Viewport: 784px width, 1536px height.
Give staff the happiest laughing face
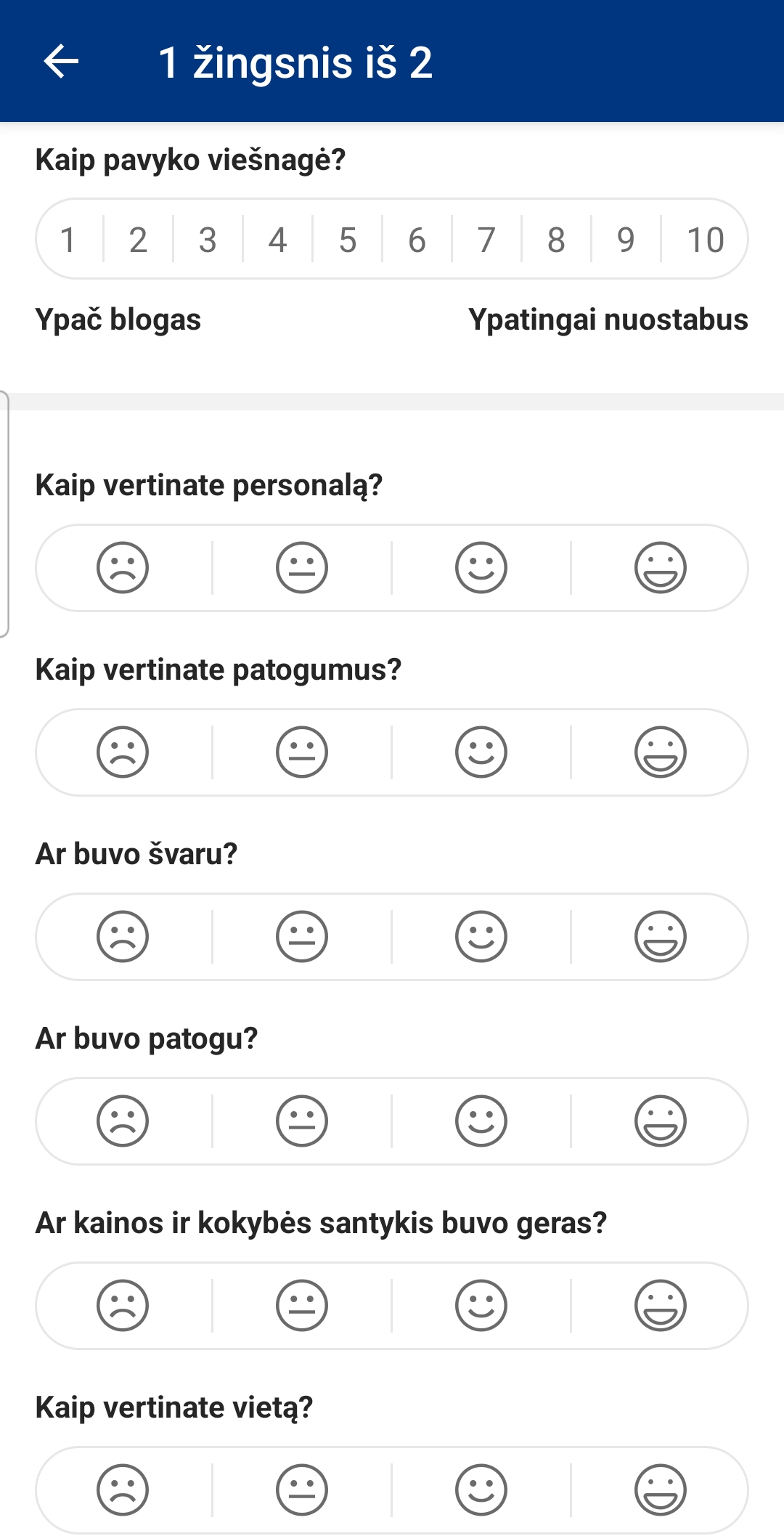pos(660,568)
